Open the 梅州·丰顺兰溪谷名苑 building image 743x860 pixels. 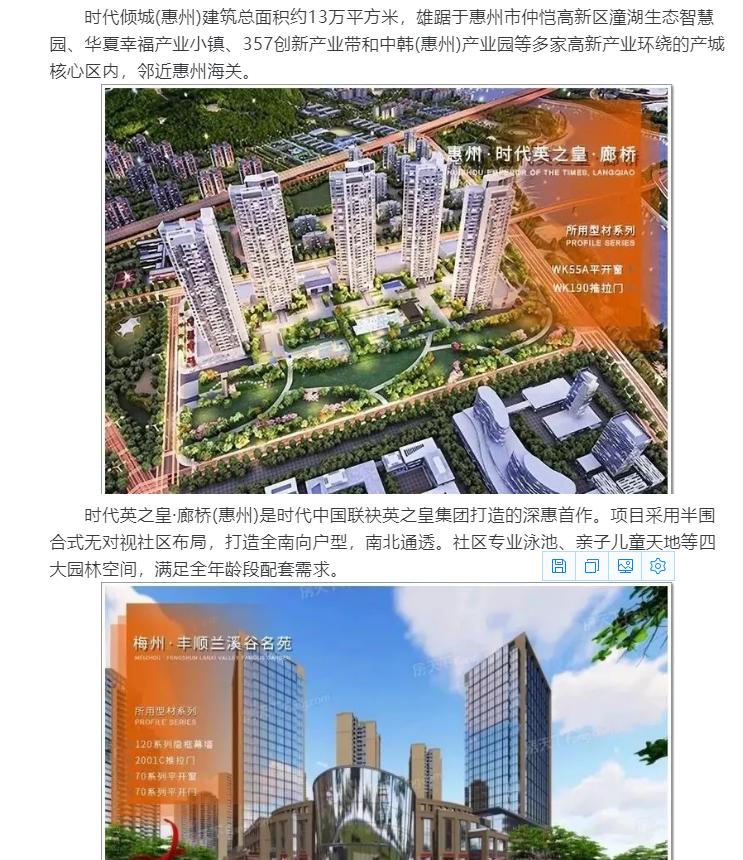[386, 722]
